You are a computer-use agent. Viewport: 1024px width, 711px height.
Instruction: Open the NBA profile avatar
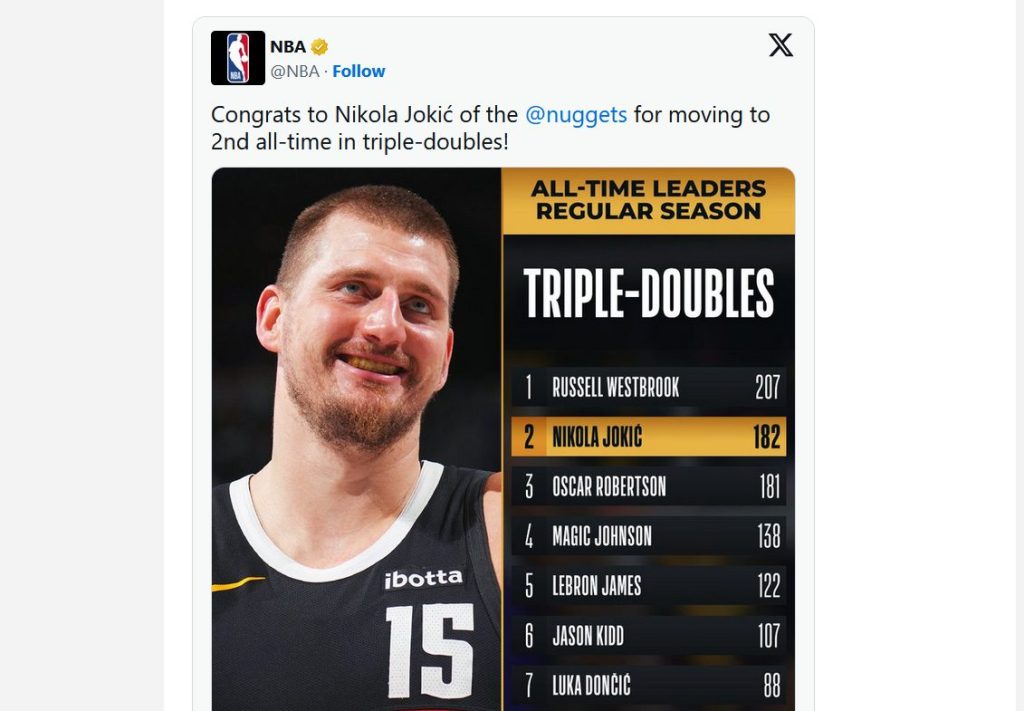[238, 58]
